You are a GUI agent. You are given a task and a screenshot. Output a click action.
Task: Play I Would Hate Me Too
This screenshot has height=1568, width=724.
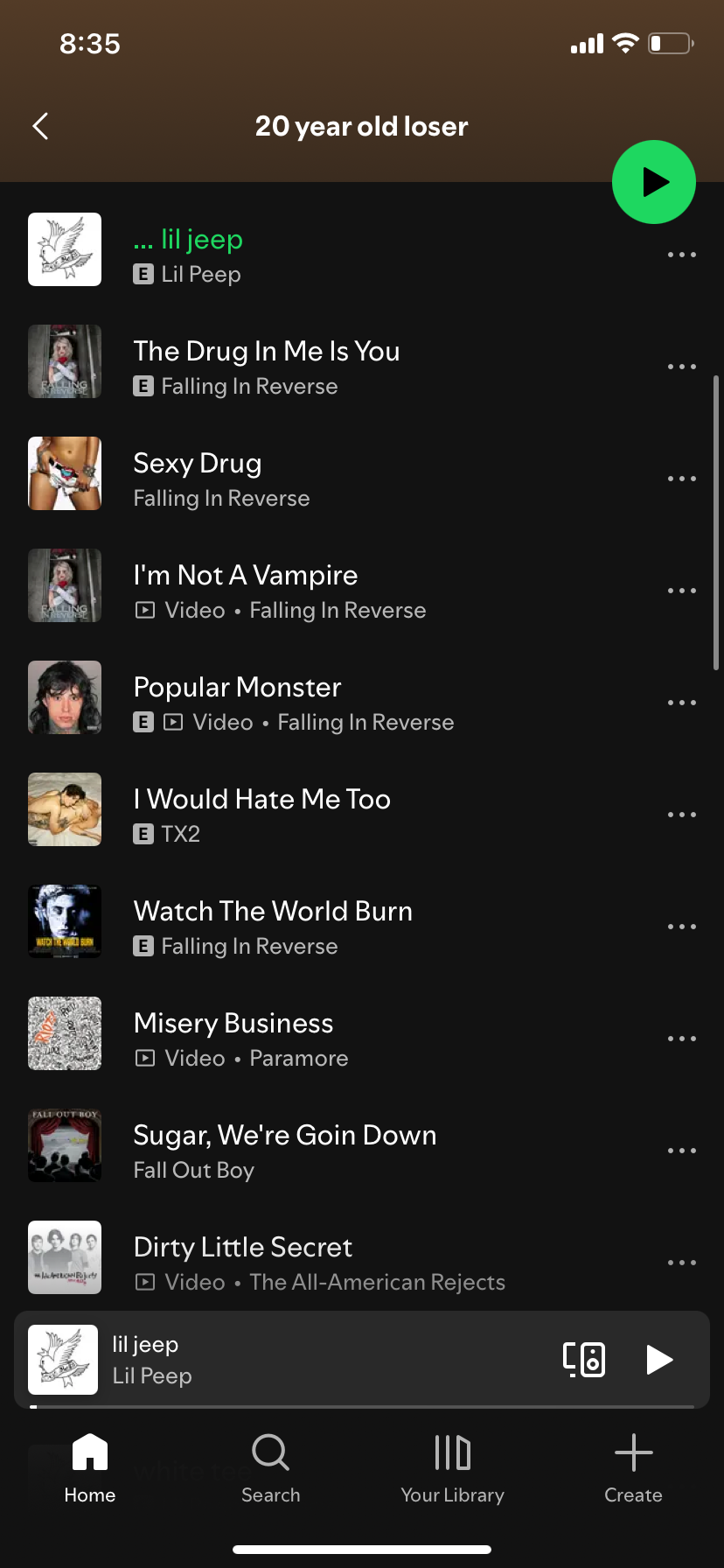click(x=261, y=800)
